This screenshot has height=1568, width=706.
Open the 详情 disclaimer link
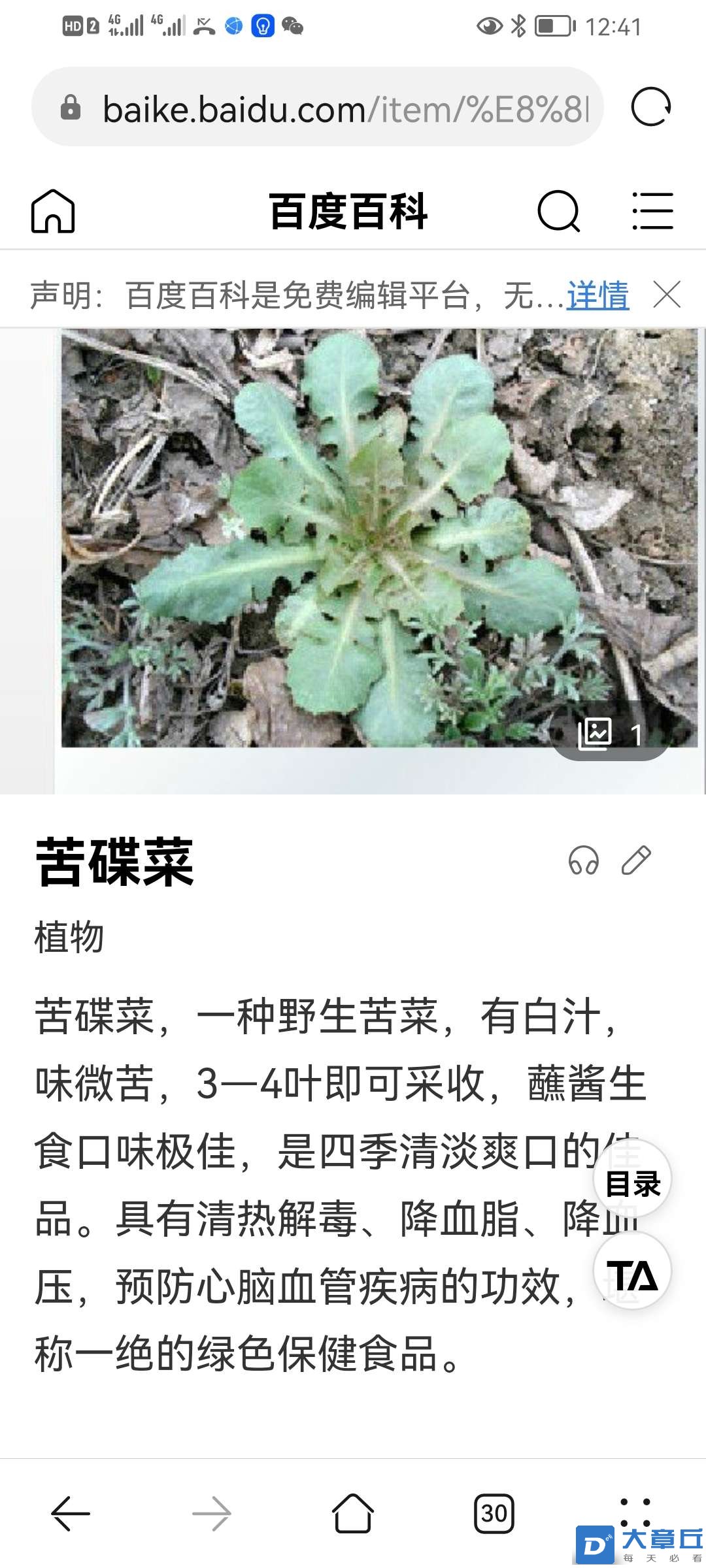point(597,295)
